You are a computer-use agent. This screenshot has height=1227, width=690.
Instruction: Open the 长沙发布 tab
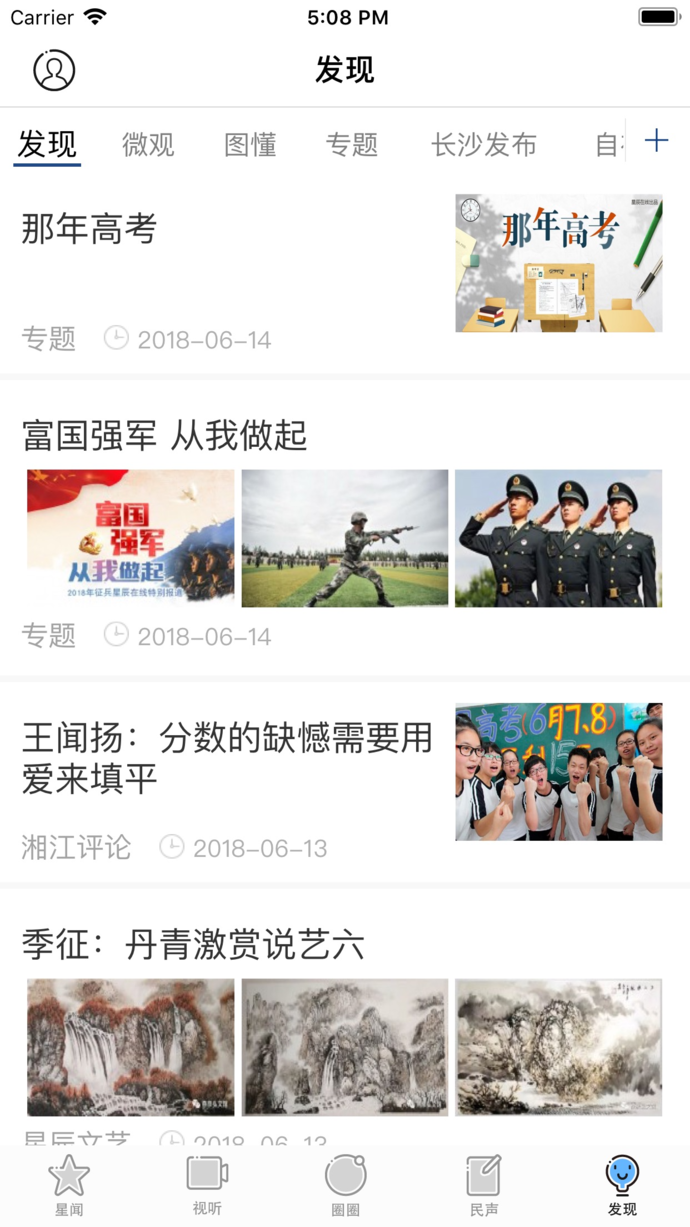(x=484, y=145)
